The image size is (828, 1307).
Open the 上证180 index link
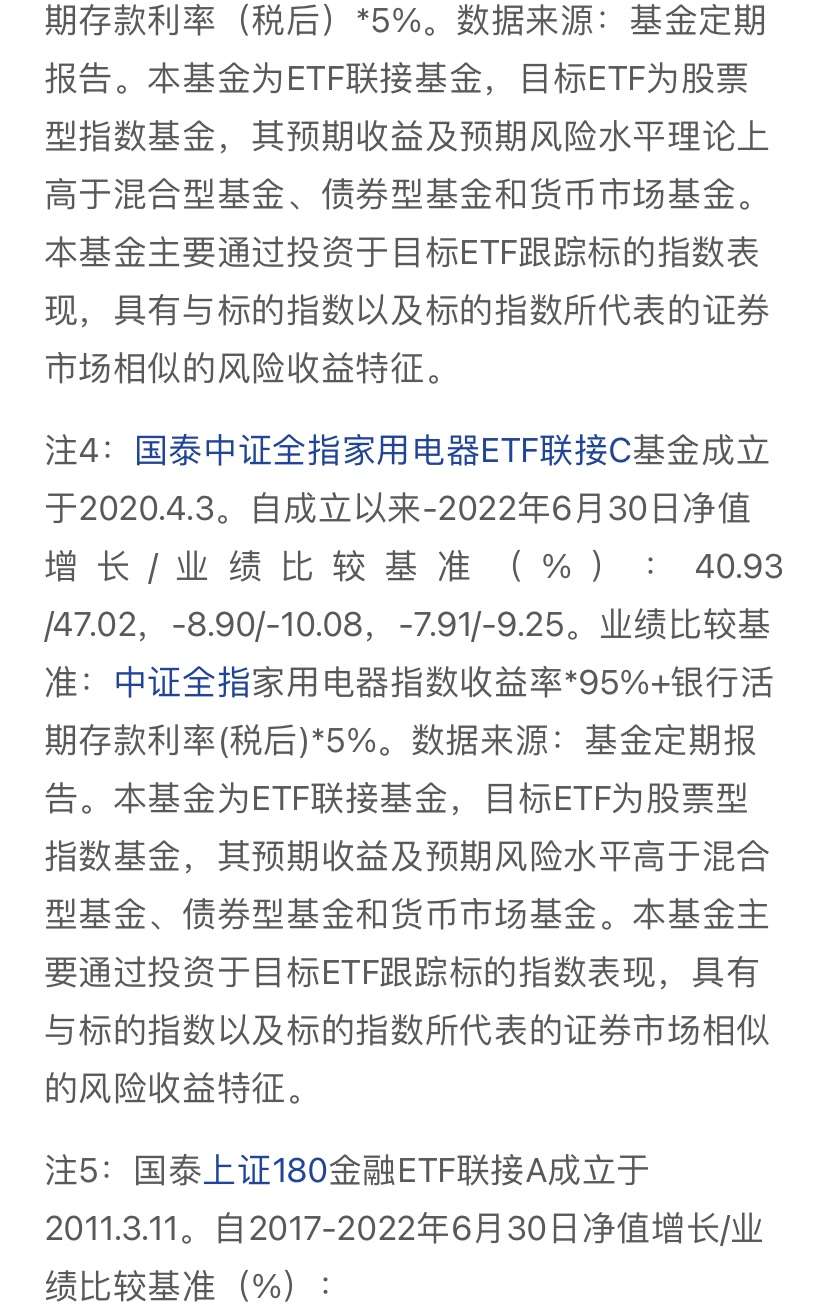click(265, 1169)
